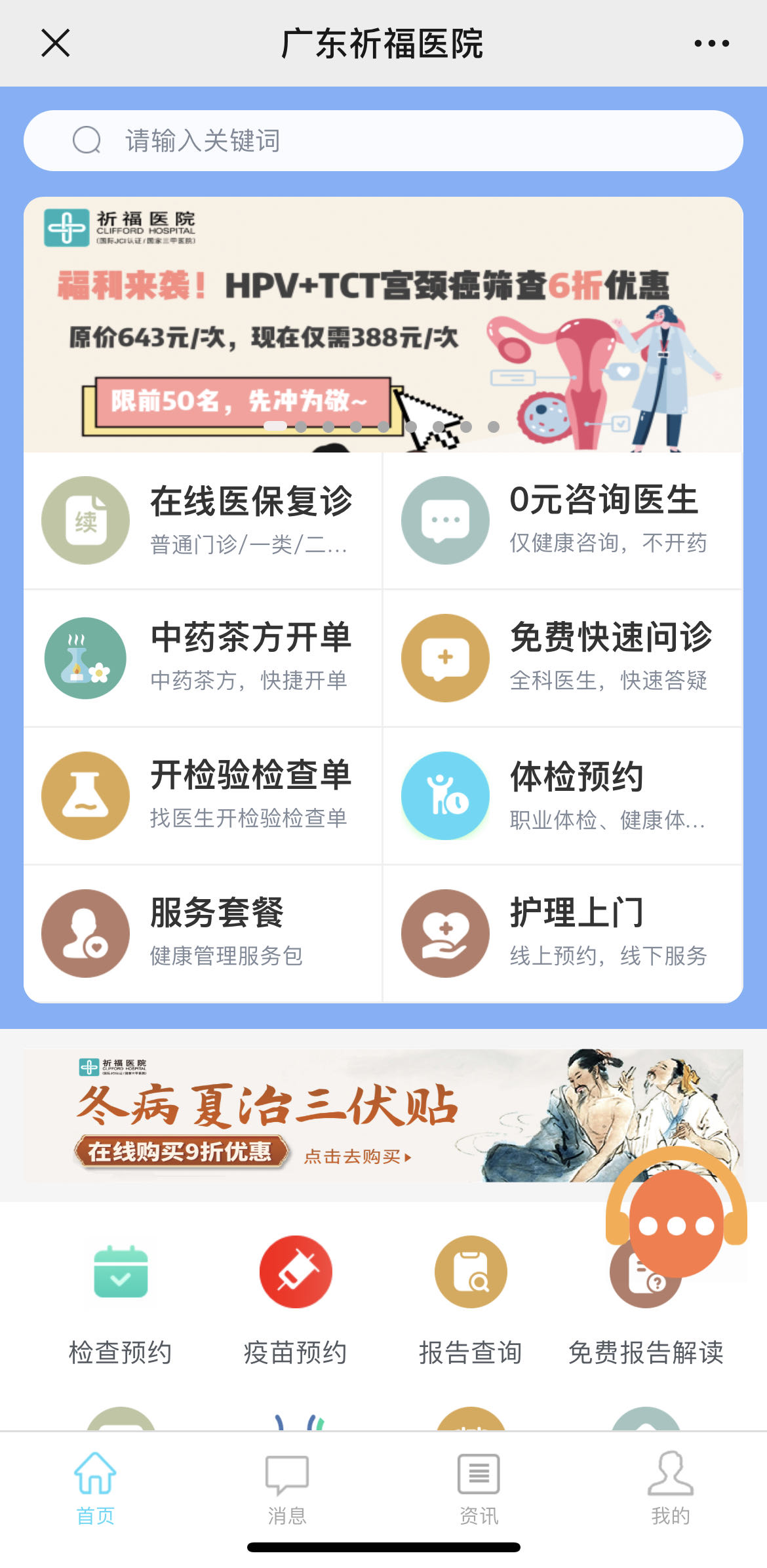
Task: Open 报告查询 report lookup
Action: (x=471, y=1298)
